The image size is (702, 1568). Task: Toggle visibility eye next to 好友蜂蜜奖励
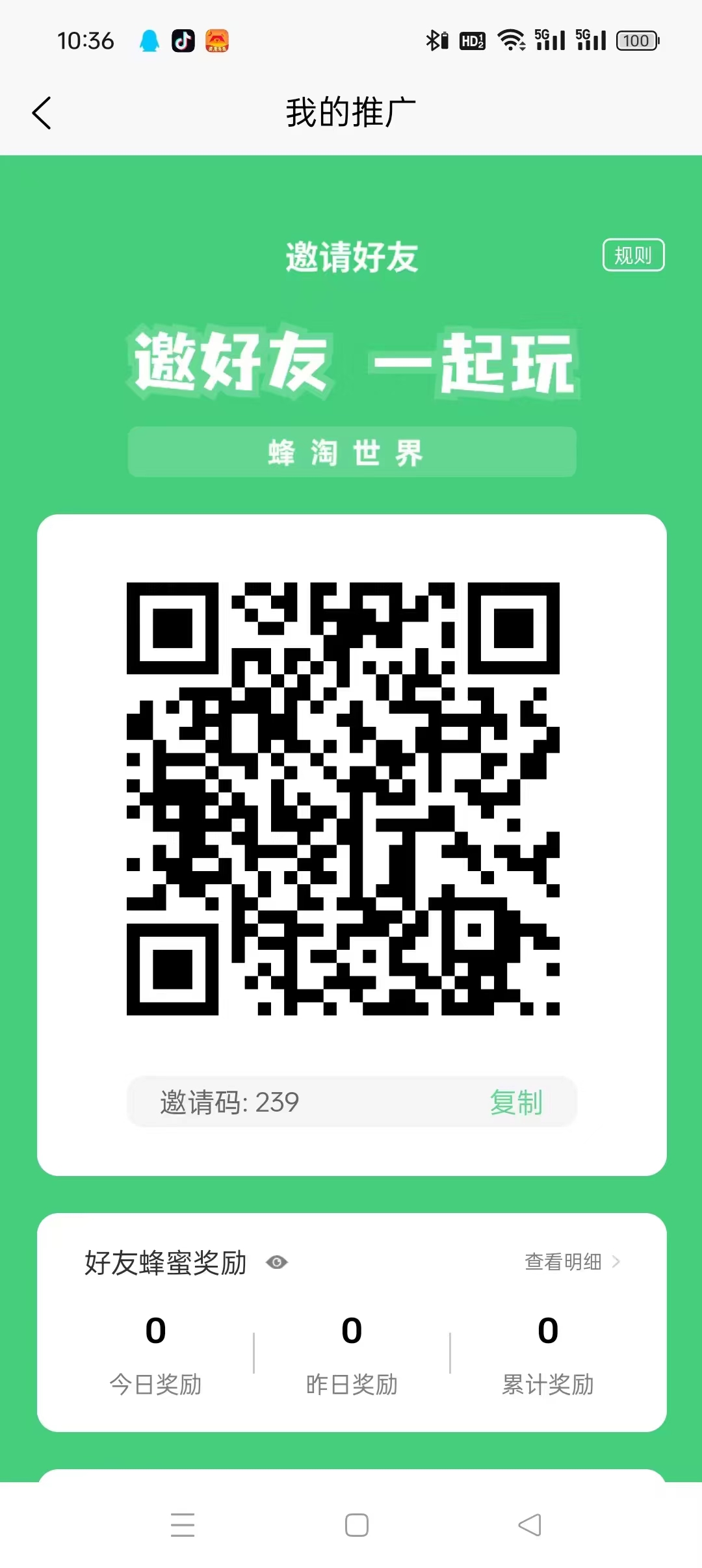click(277, 1262)
